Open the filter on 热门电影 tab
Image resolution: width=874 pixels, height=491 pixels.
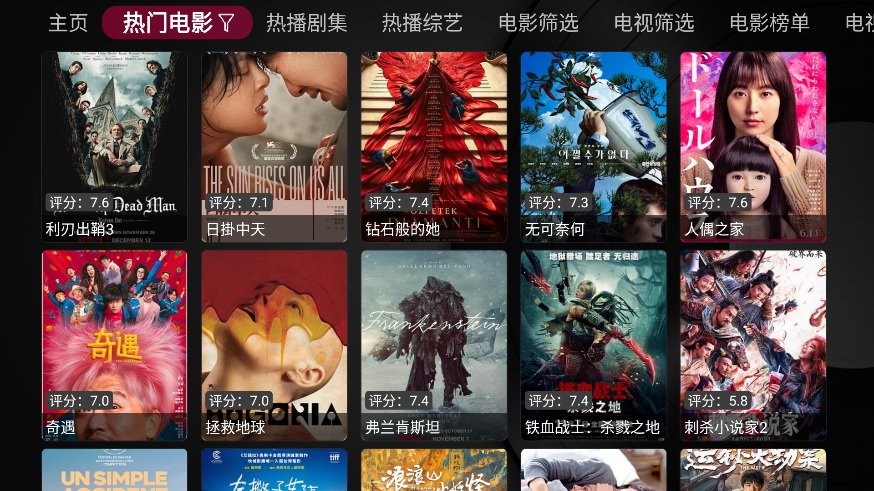(x=227, y=23)
